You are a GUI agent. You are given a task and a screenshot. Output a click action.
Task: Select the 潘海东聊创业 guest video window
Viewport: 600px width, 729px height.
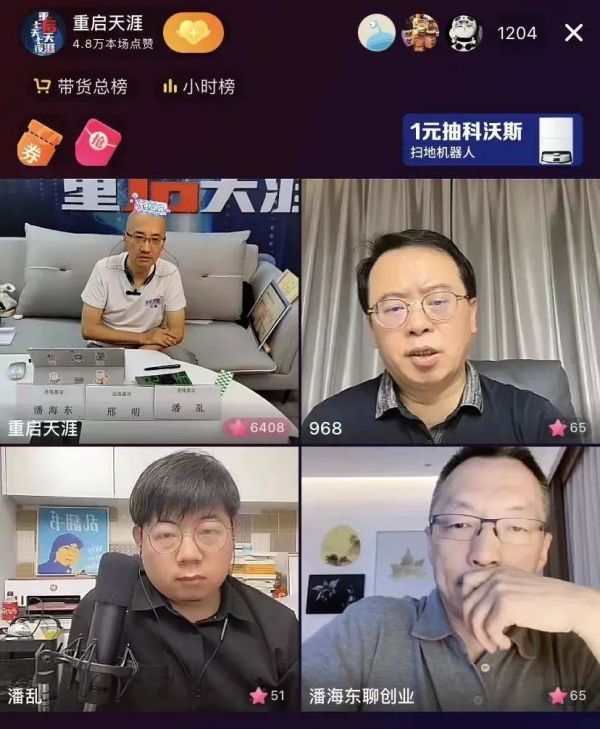[x=450, y=580]
